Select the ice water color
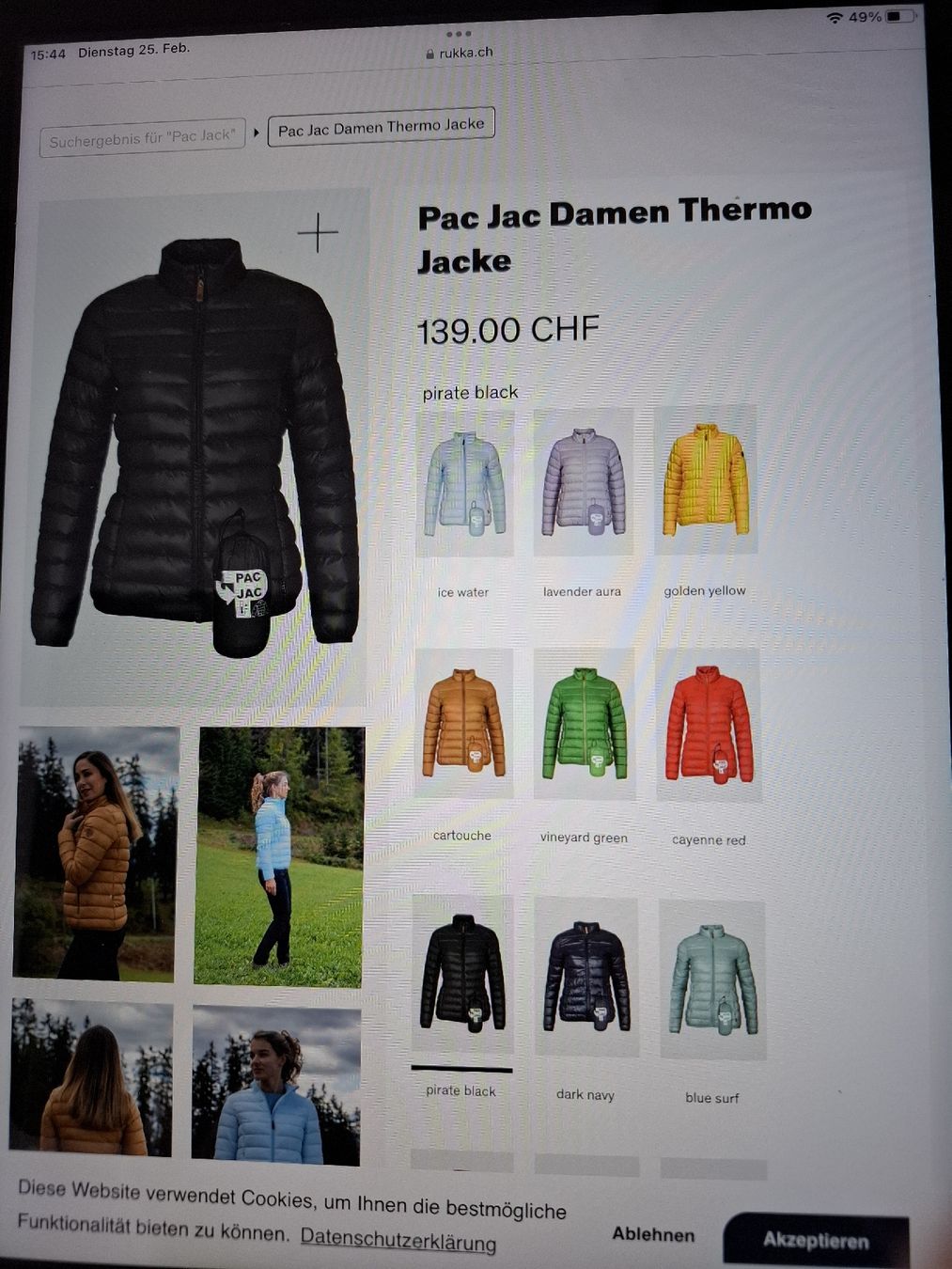Screen dimensions: 952x1269 pos(464,484)
